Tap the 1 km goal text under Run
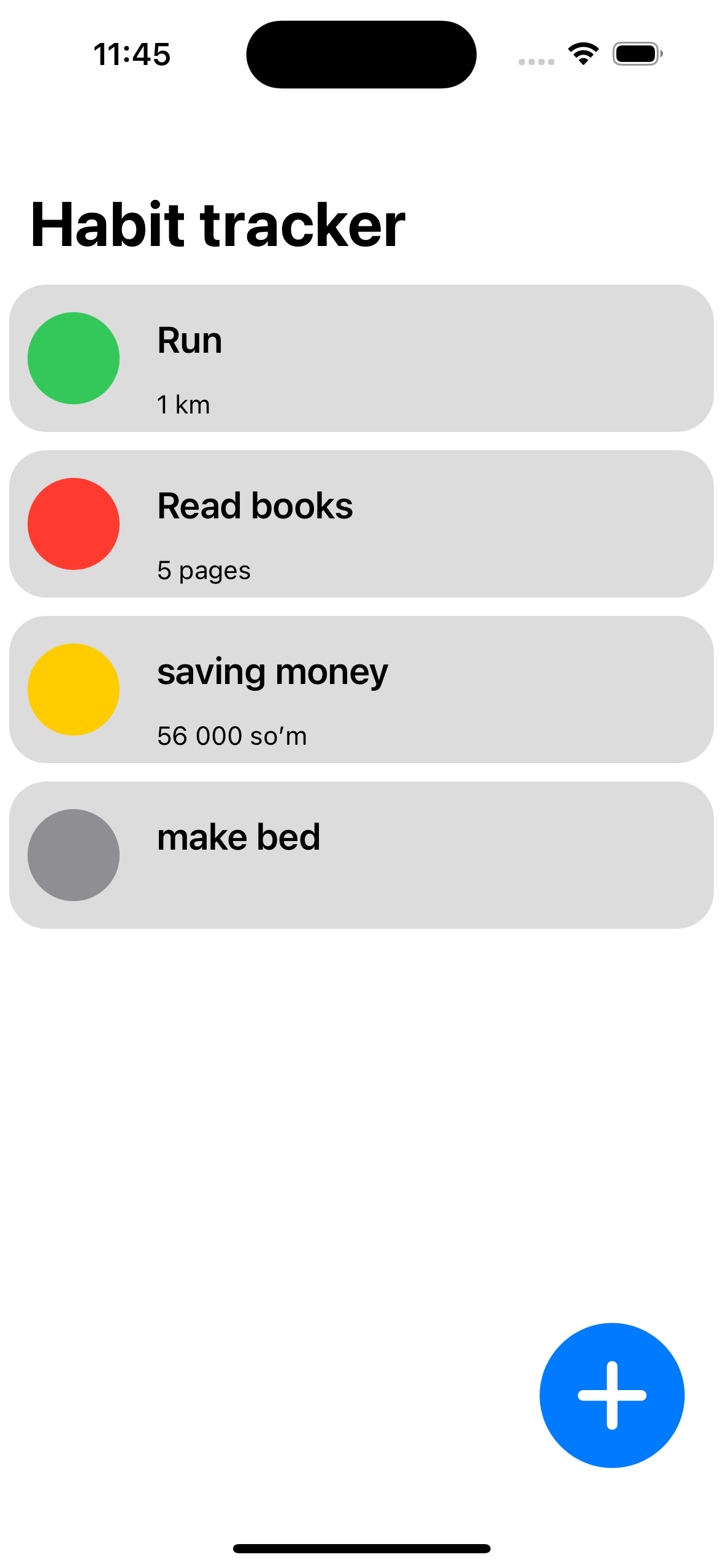 [183, 404]
